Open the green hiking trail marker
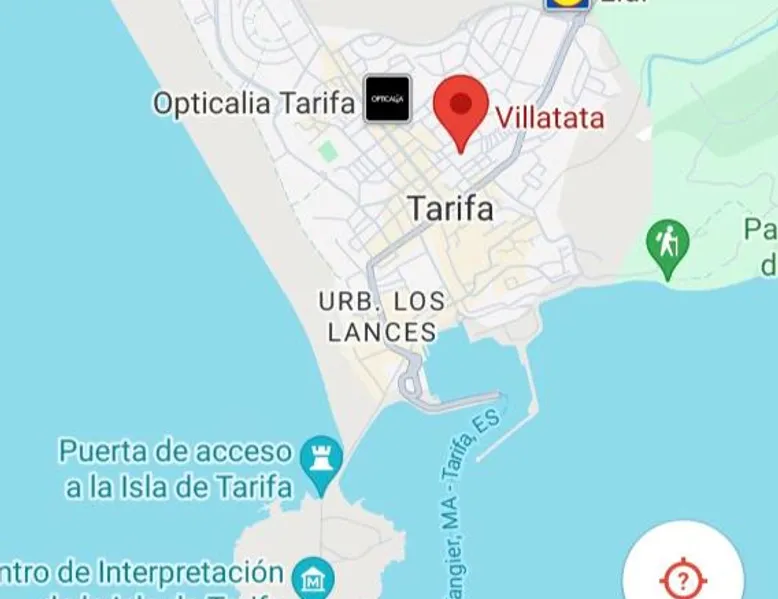This screenshot has height=599, width=778. click(667, 245)
